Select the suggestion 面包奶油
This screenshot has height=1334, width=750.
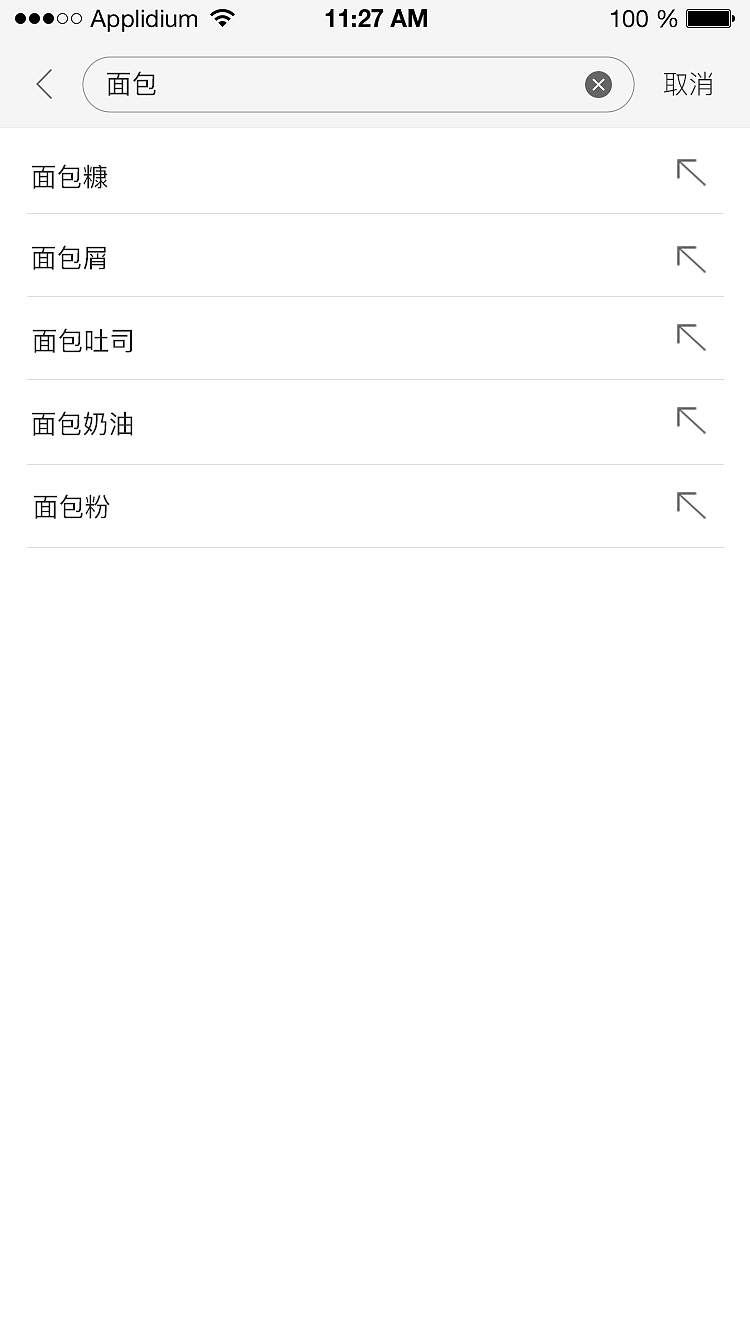click(83, 423)
